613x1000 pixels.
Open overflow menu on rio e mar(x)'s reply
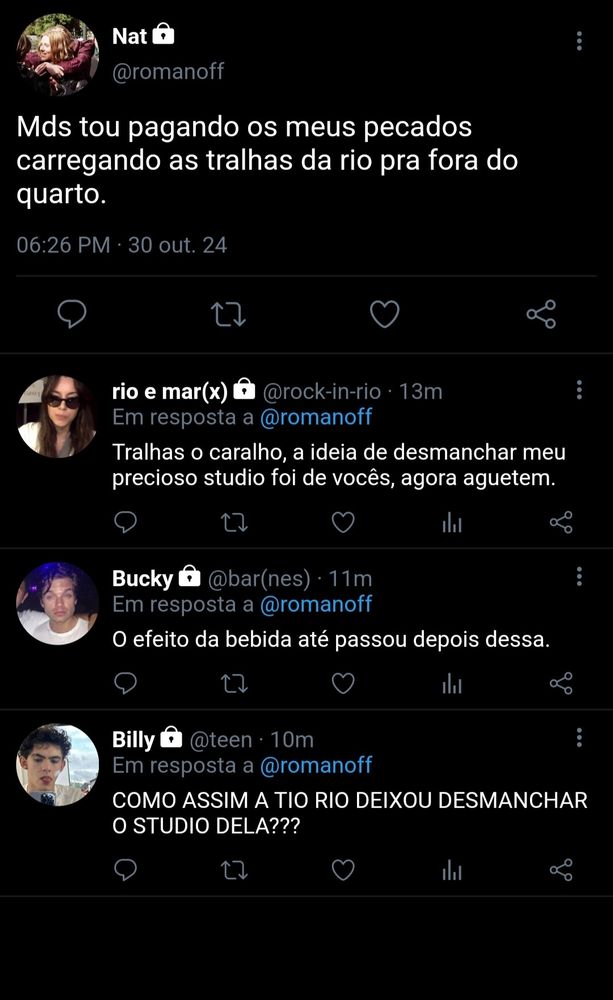click(x=579, y=390)
